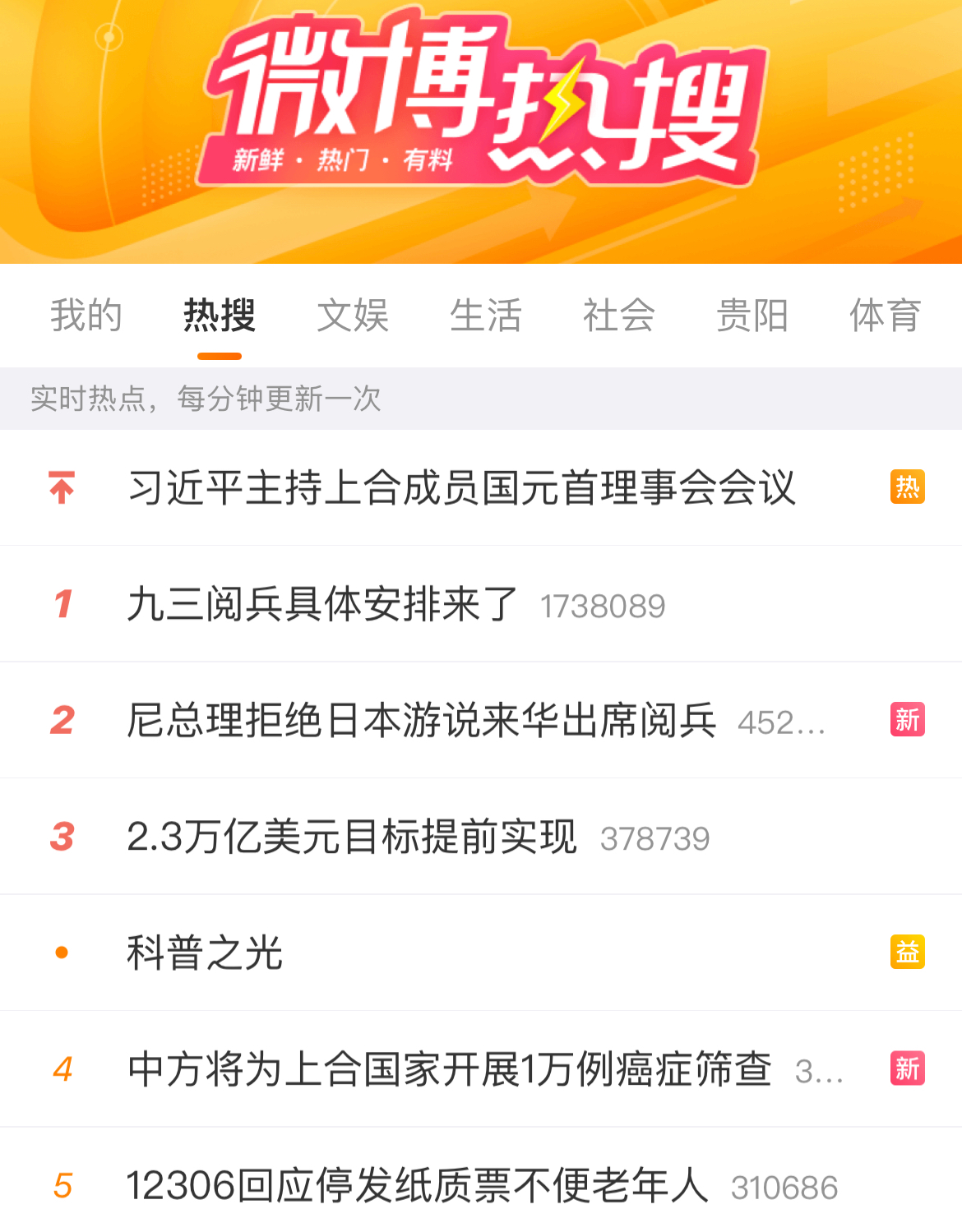962x1232 pixels.
Task: Open topic 2.3万亿美元目标提前实现
Action: 352,837
